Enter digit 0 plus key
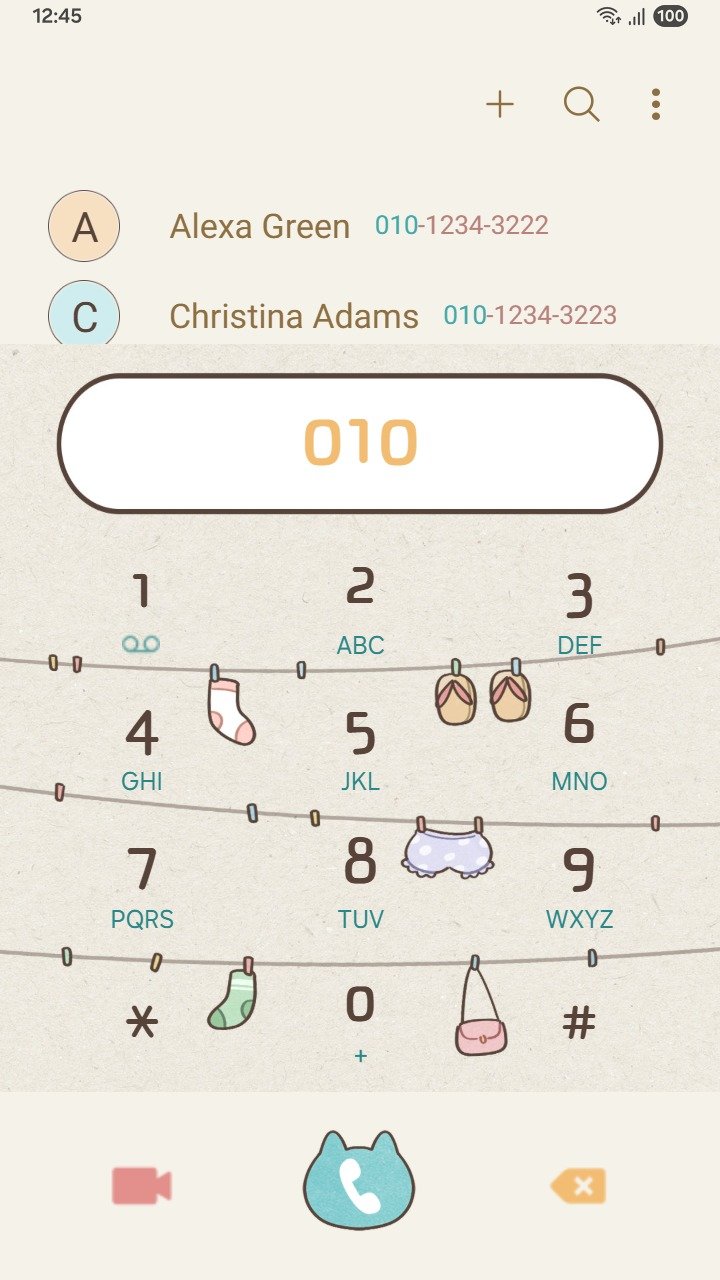 click(360, 1020)
